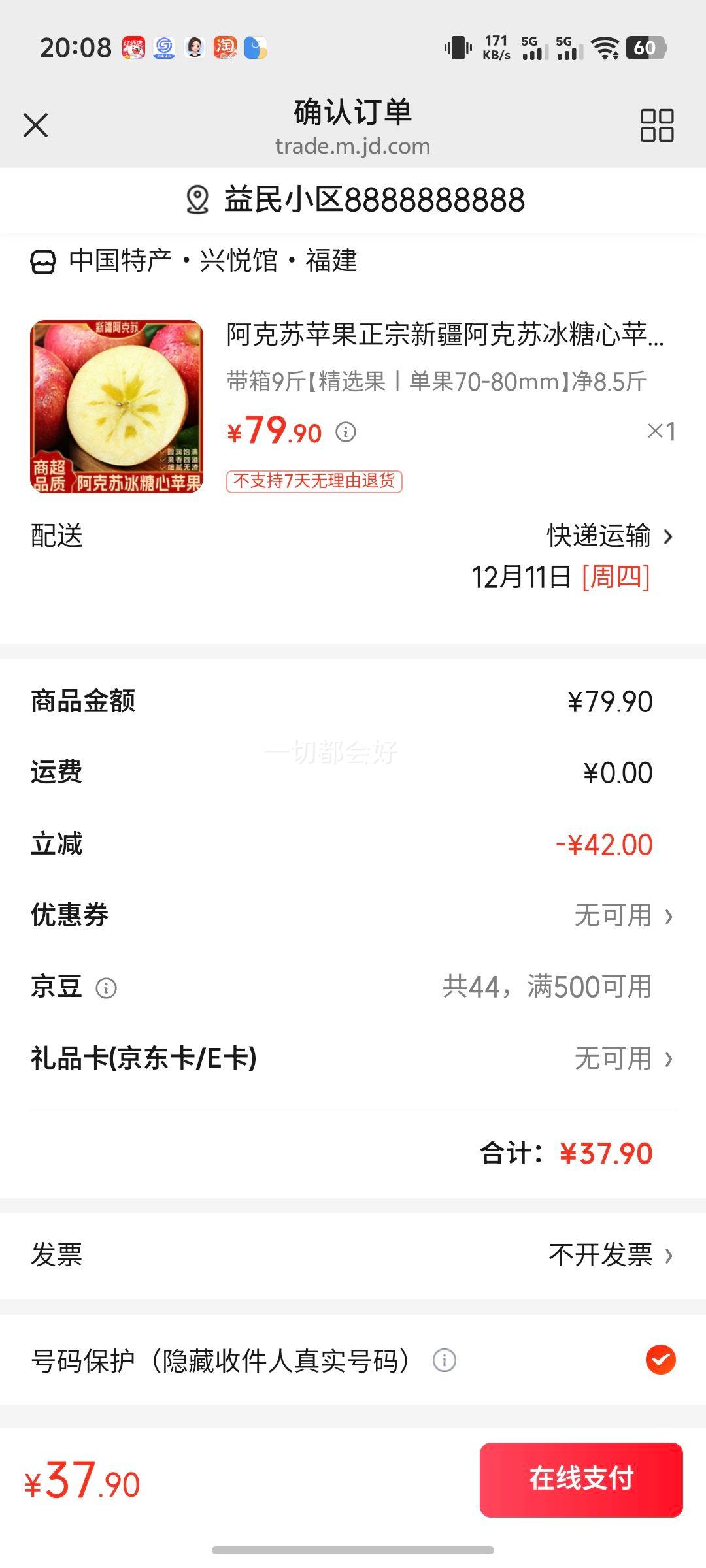Change the 快递运输 delivery option
The height and width of the screenshot is (1568, 706).
coord(609,536)
